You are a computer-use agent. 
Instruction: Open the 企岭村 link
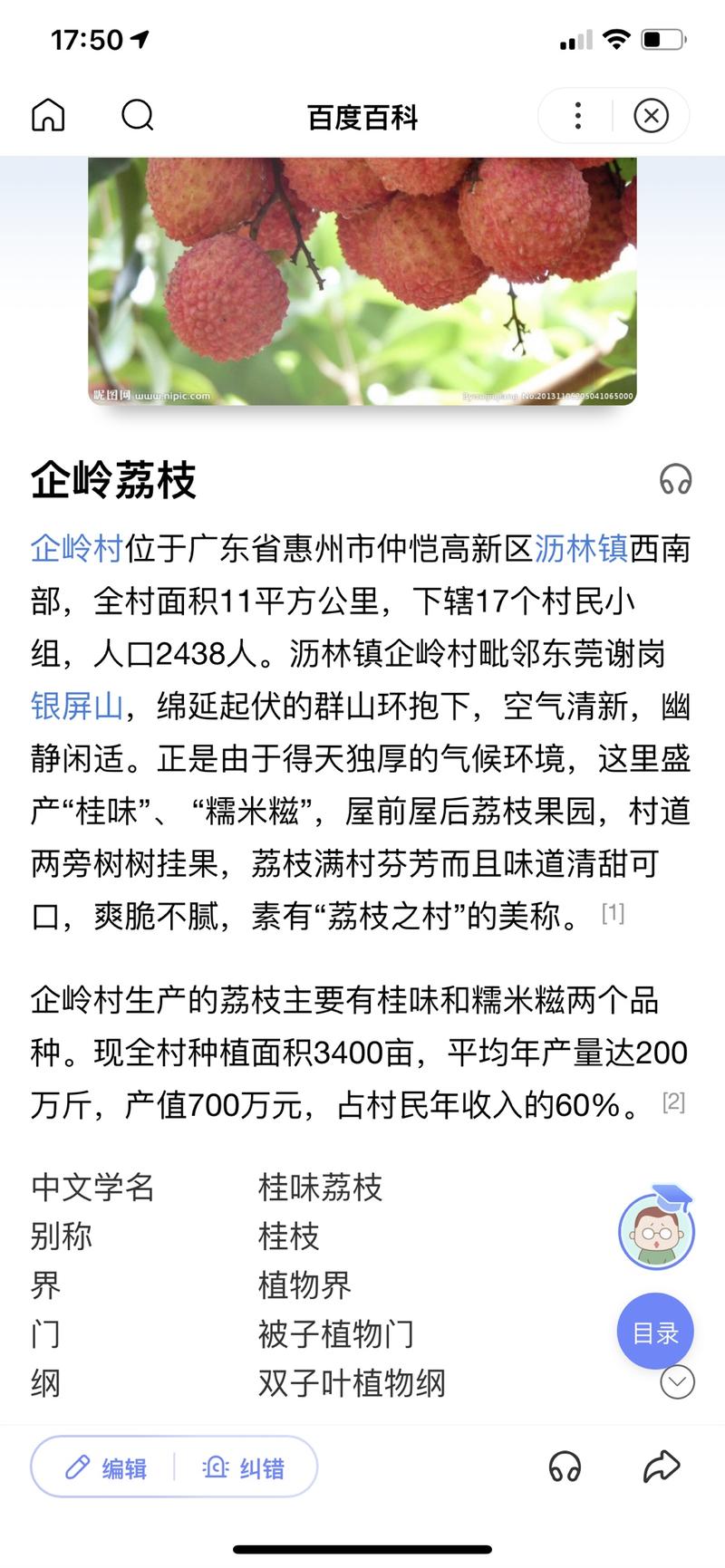[77, 549]
